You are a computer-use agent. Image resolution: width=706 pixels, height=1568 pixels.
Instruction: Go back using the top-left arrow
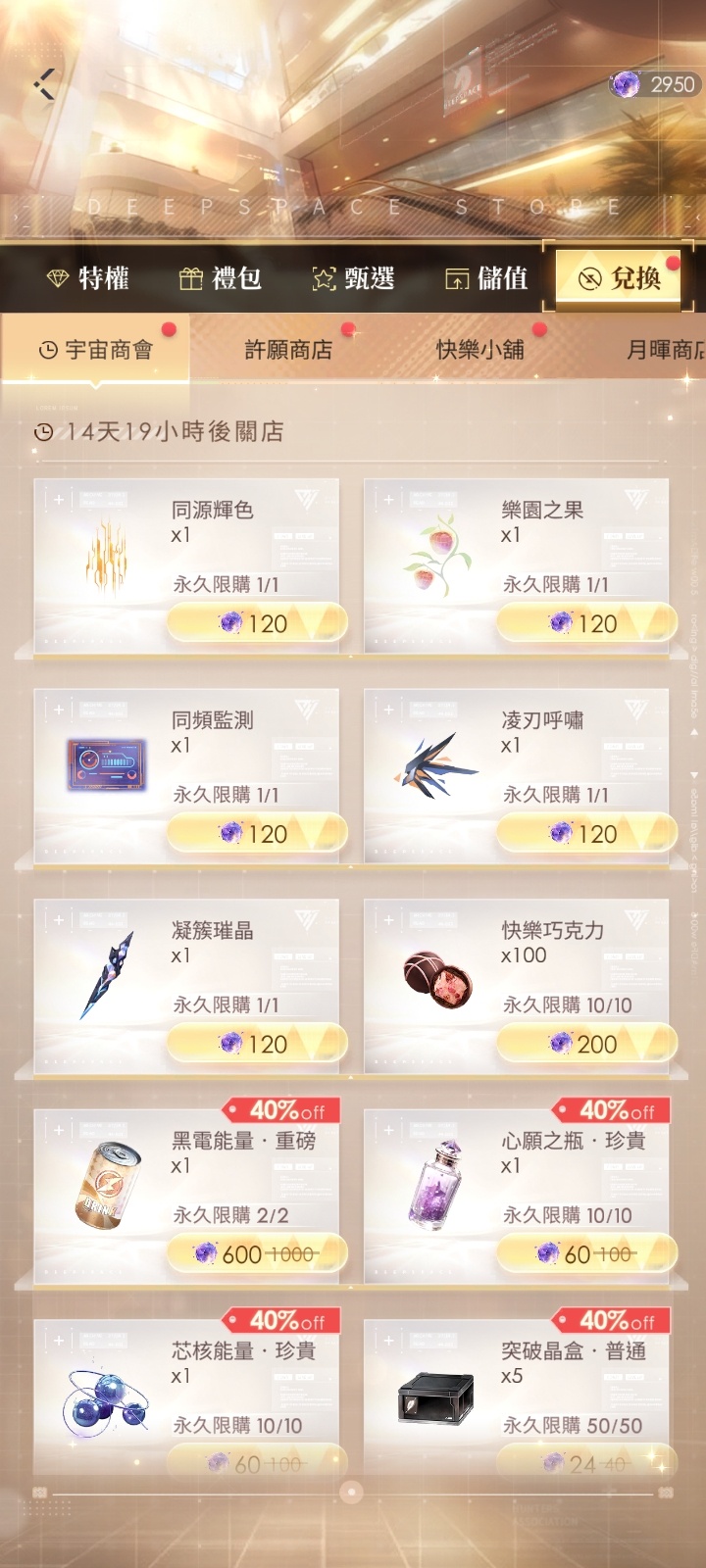[44, 84]
